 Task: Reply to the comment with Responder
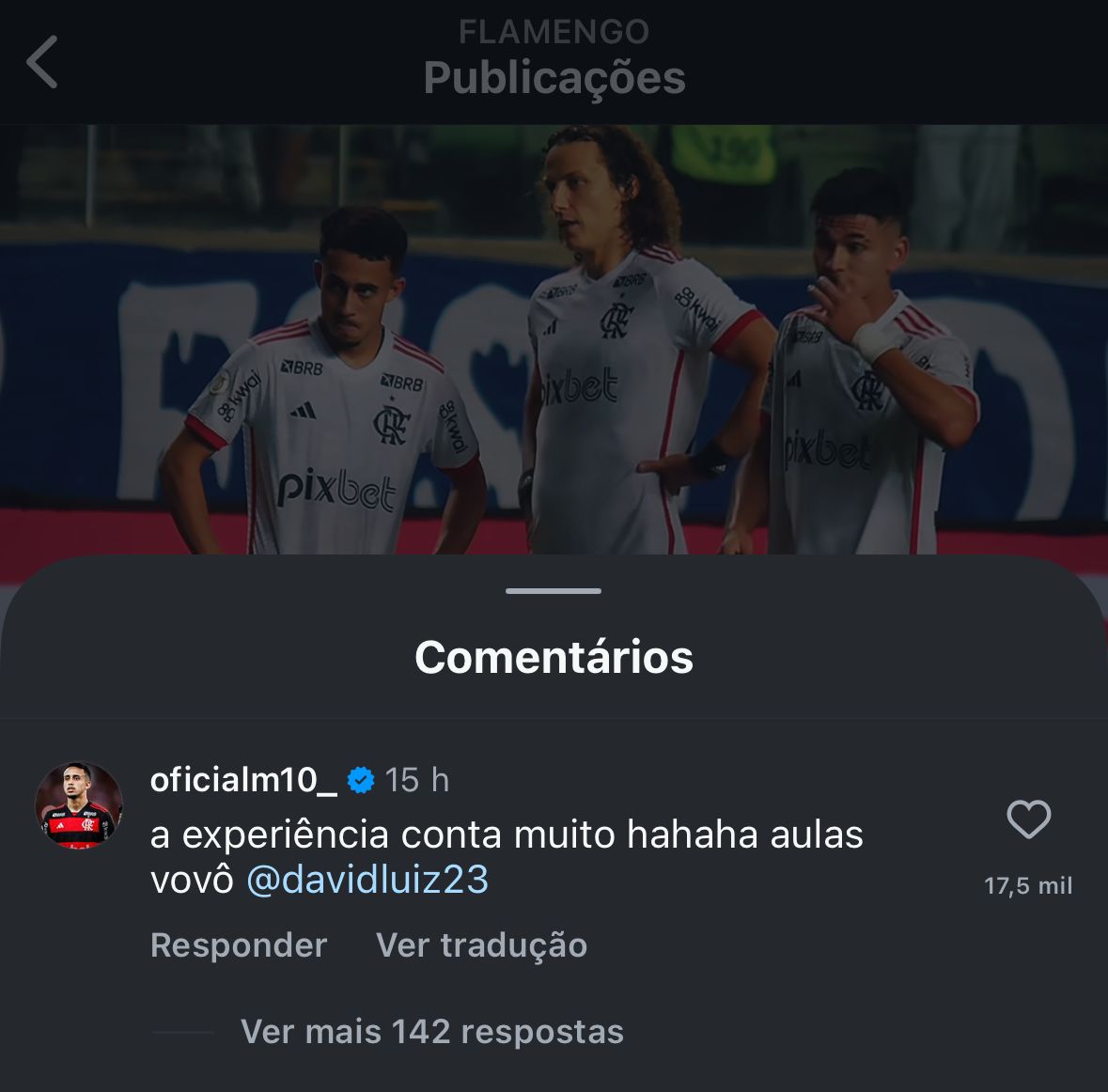pos(239,945)
